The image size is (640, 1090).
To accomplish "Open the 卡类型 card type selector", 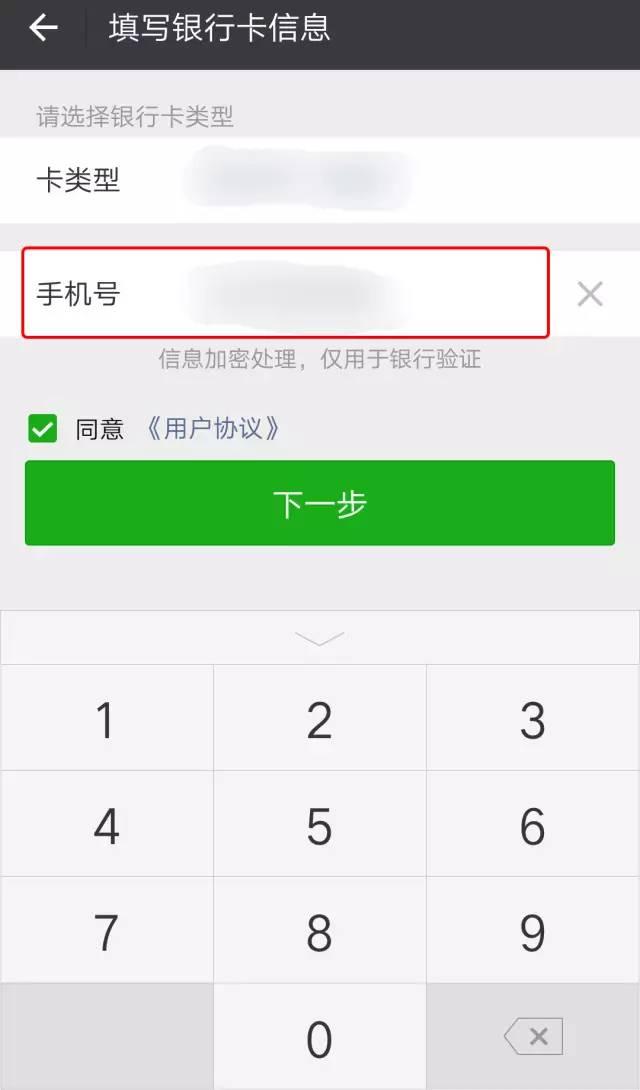I will [320, 180].
